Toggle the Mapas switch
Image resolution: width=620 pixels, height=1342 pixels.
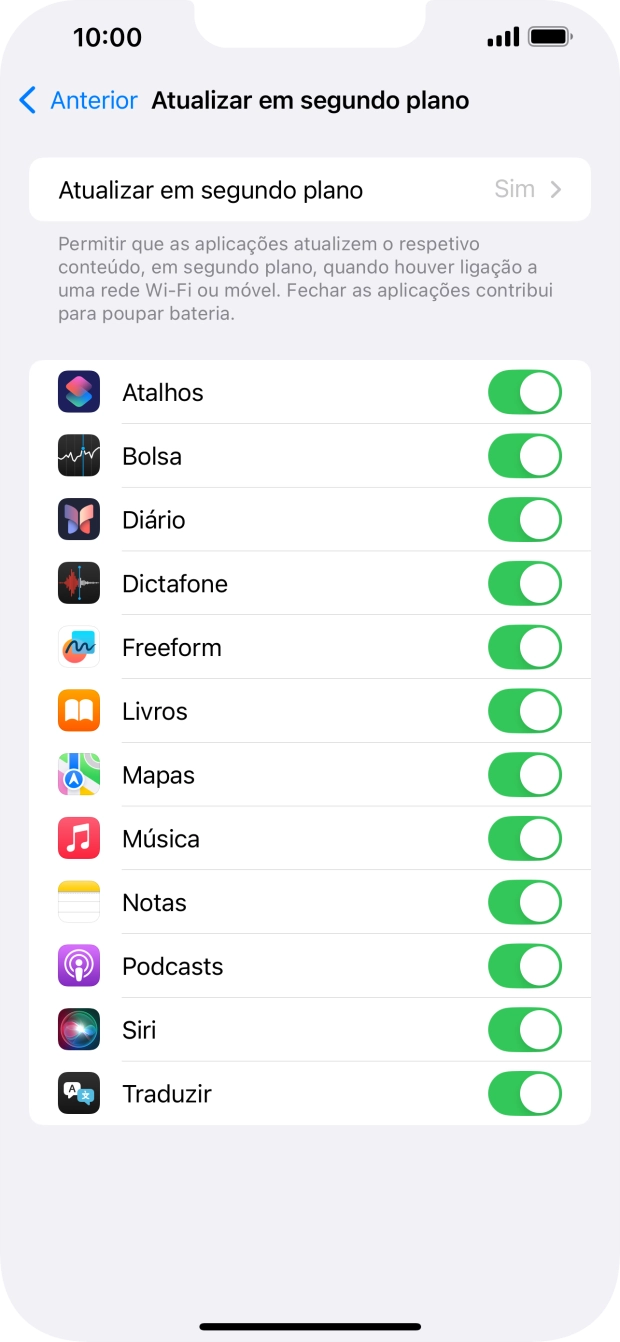coord(524,775)
